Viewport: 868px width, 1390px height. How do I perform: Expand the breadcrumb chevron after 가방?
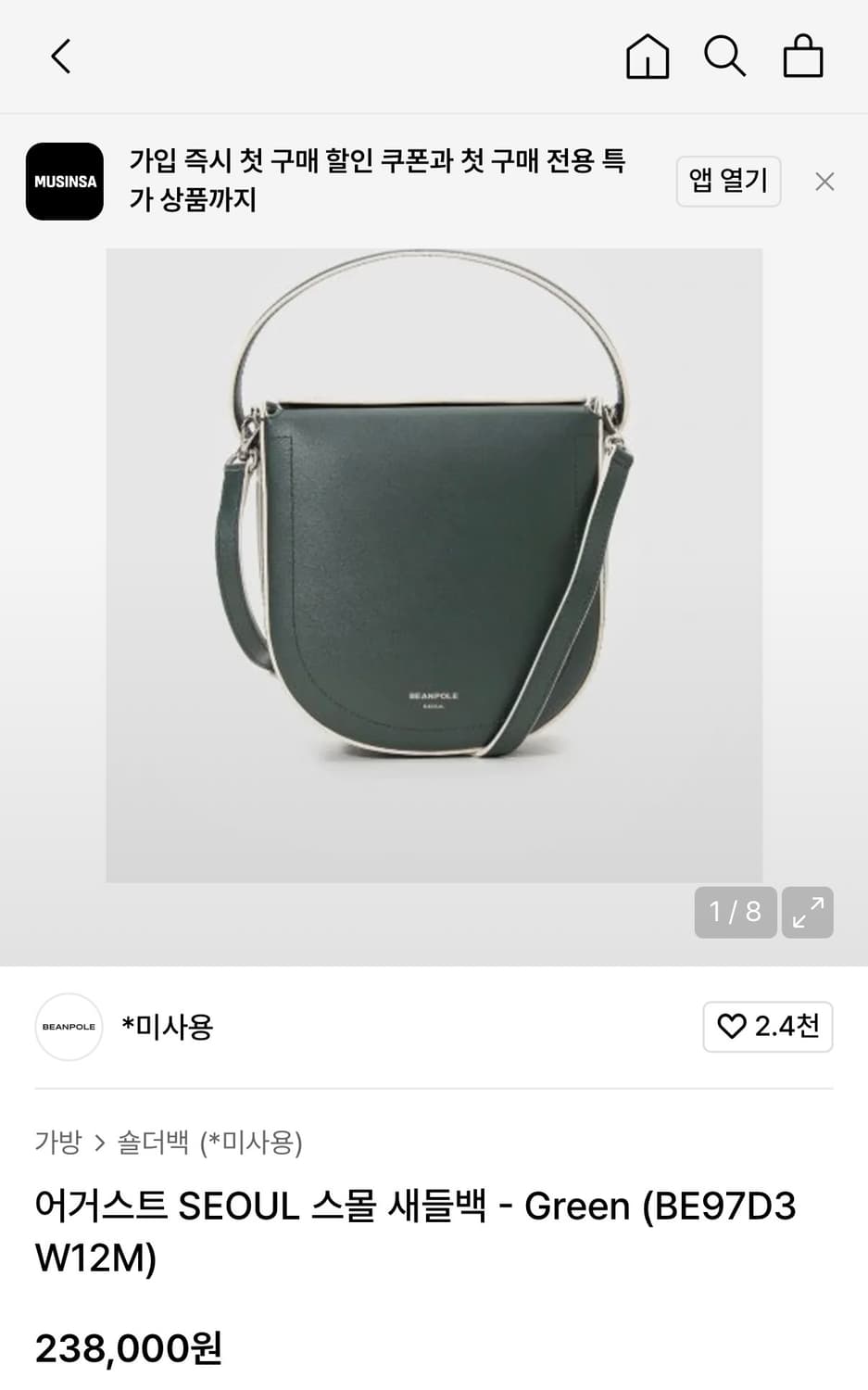pos(100,1144)
